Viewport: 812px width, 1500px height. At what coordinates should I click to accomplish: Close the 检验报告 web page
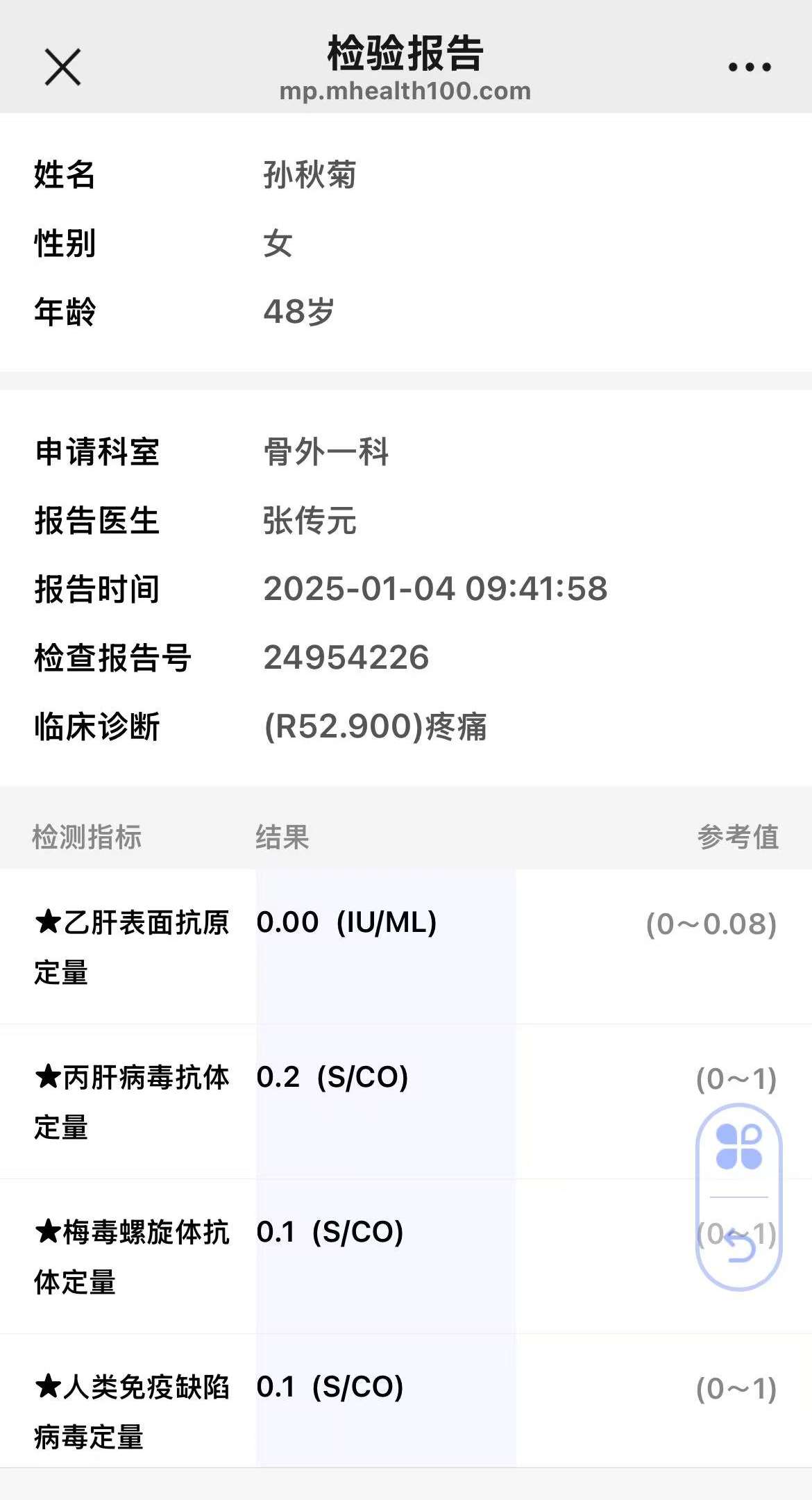click(62, 67)
